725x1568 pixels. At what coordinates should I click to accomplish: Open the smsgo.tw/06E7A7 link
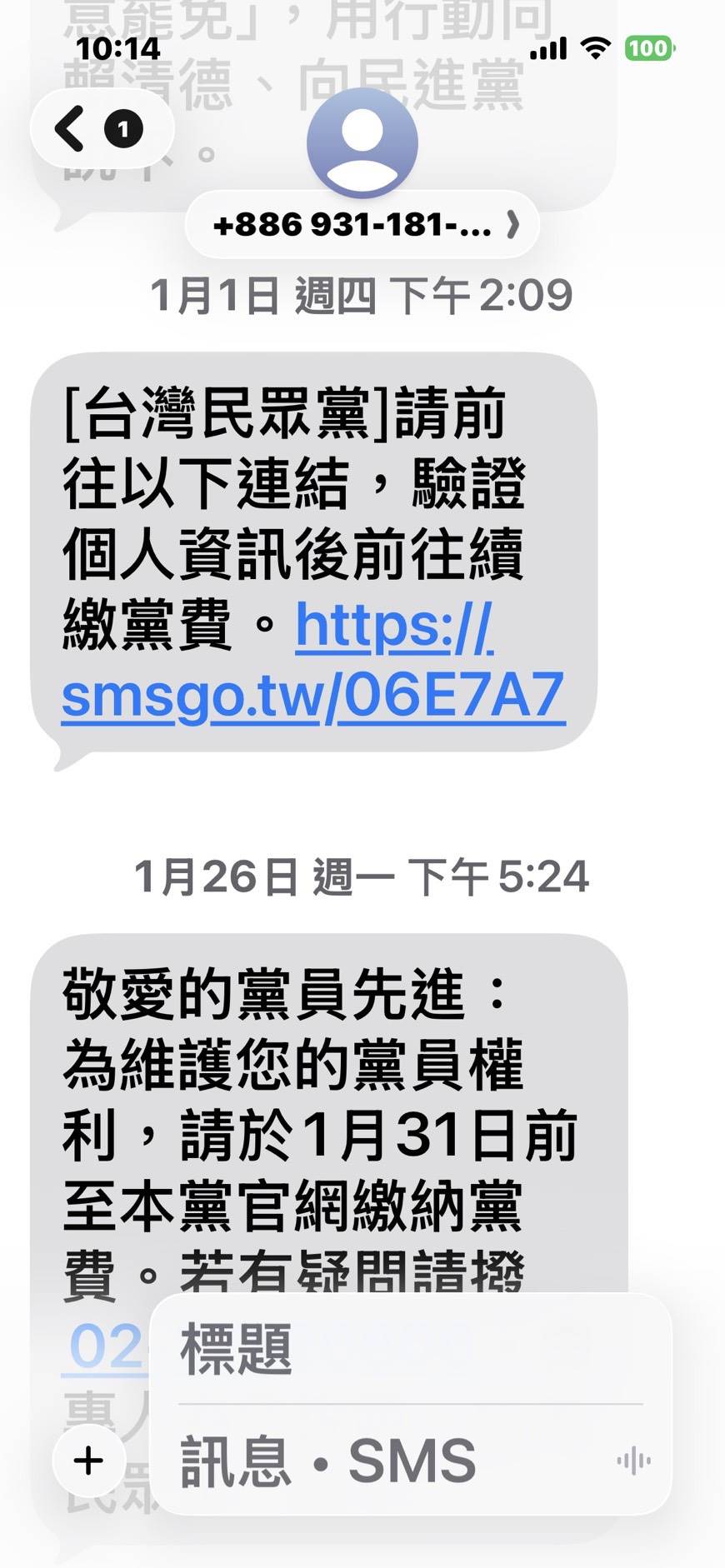(313, 695)
